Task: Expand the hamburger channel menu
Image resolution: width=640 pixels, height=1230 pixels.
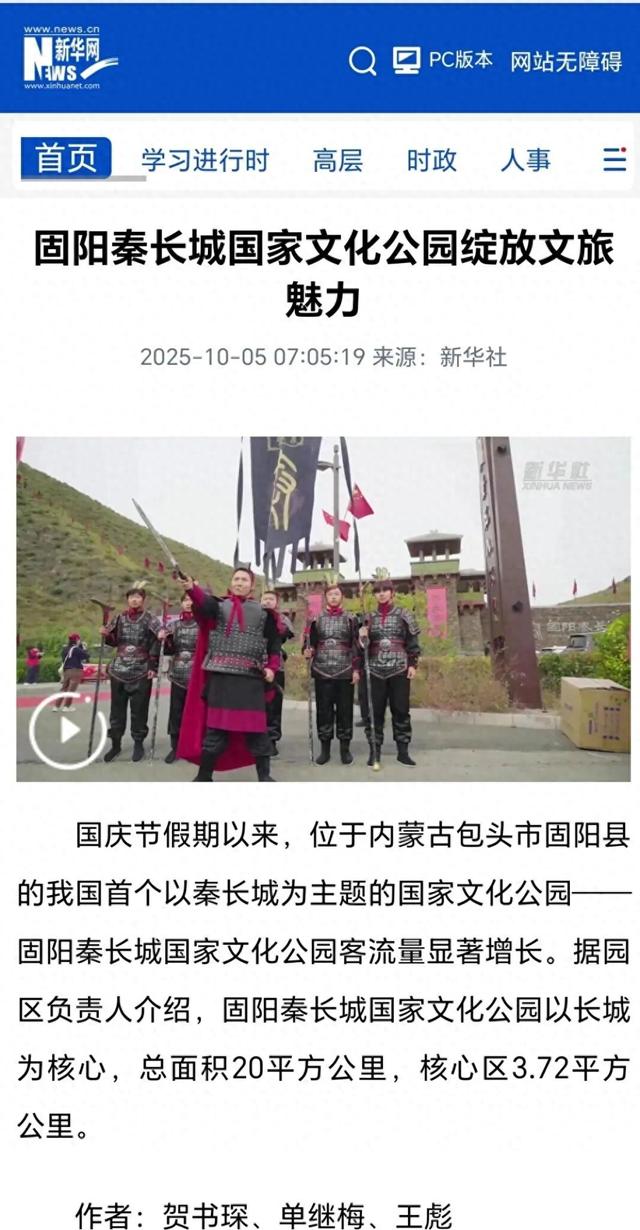Action: [x=614, y=160]
